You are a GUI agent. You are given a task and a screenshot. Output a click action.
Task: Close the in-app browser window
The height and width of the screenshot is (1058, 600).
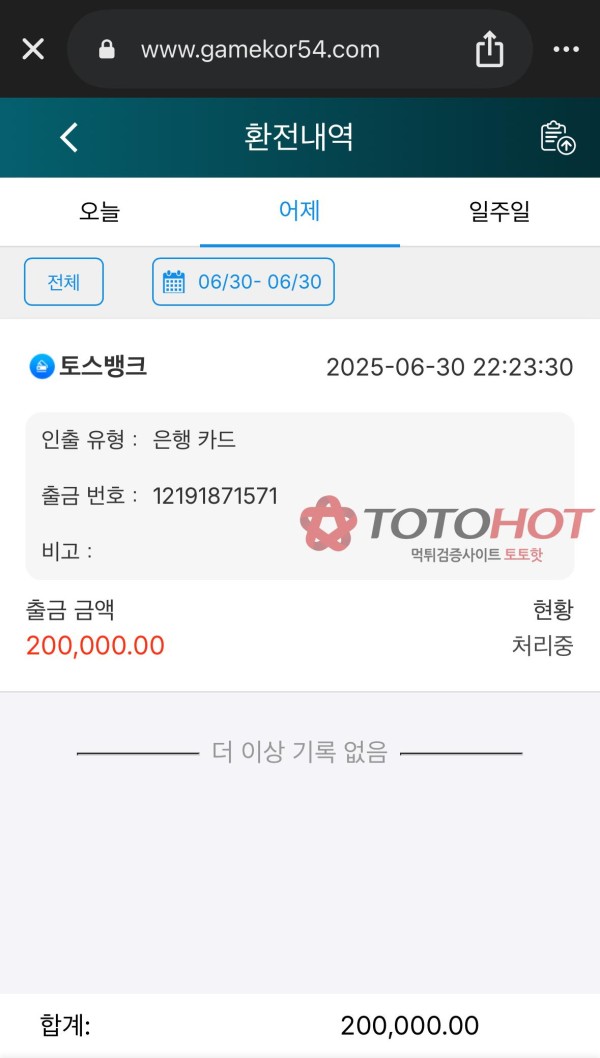click(x=33, y=49)
